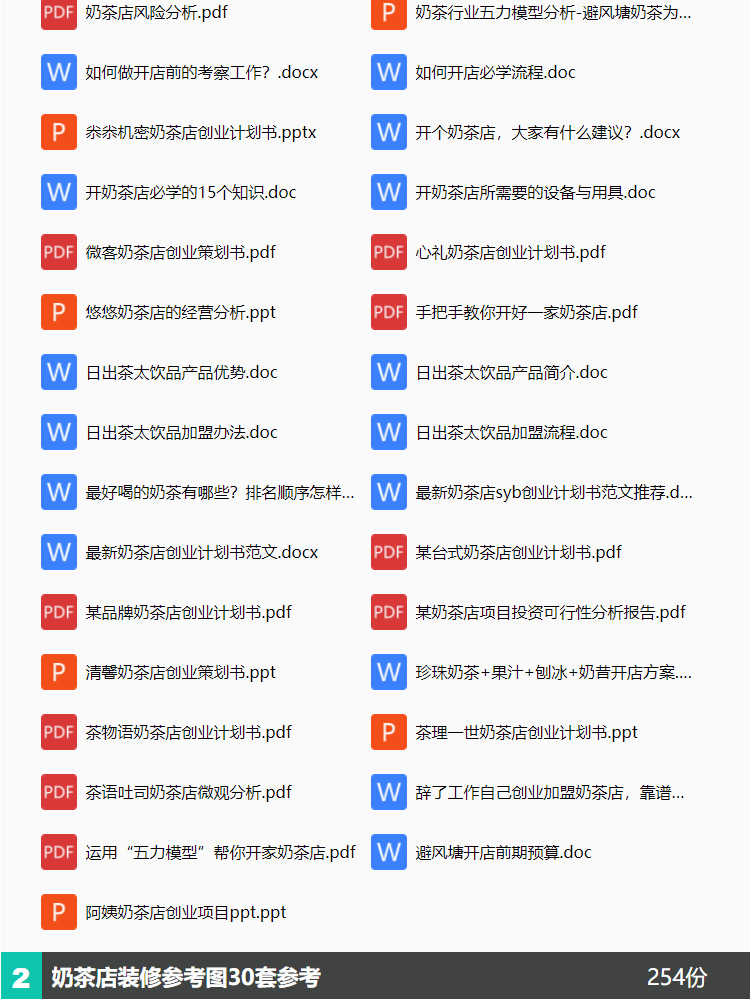The width and height of the screenshot is (750, 999).
Task: Click the PDF icon for 运用五力模型帮你开家奶茶店.pdf
Action: (58, 852)
